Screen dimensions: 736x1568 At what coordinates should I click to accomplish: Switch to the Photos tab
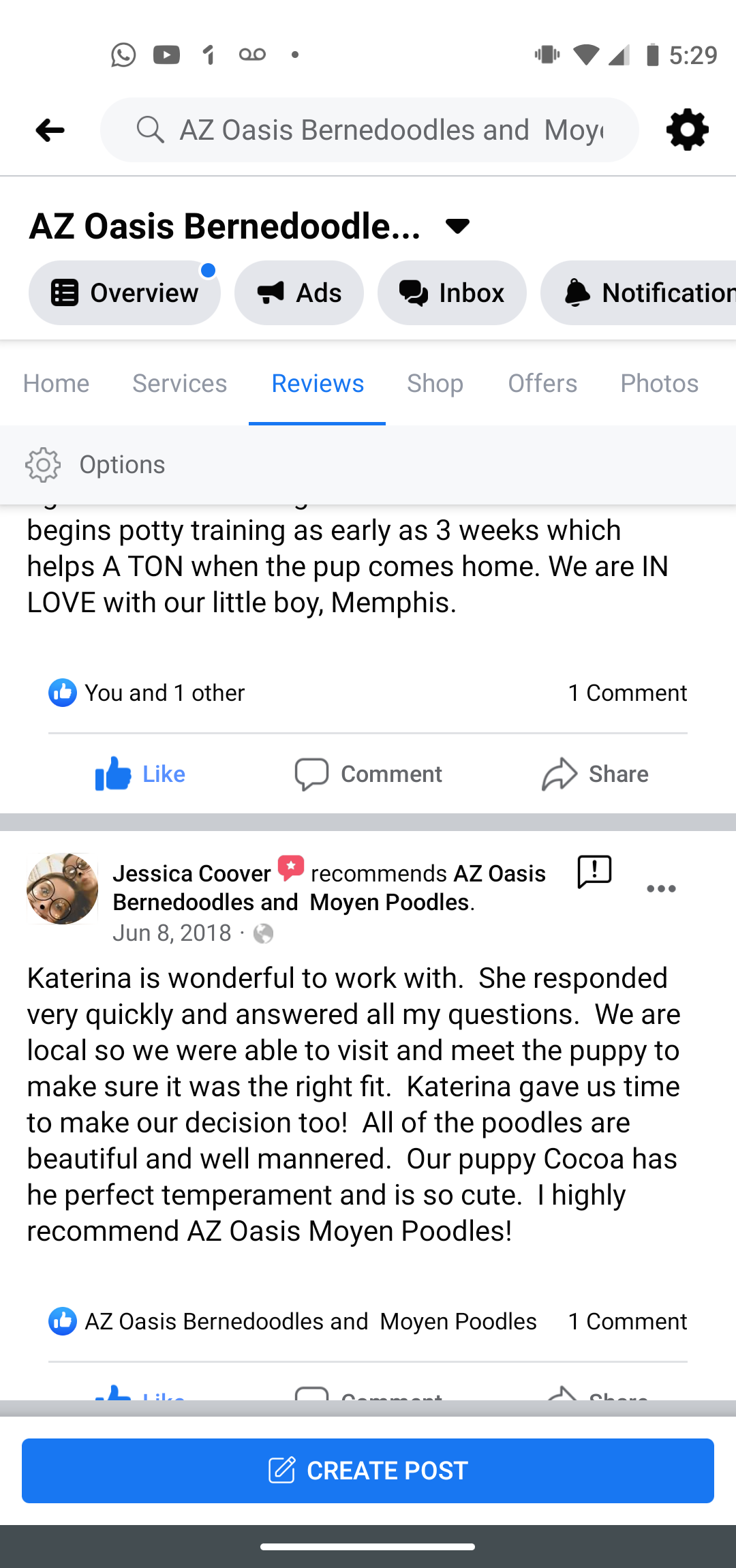pyautogui.click(x=659, y=383)
